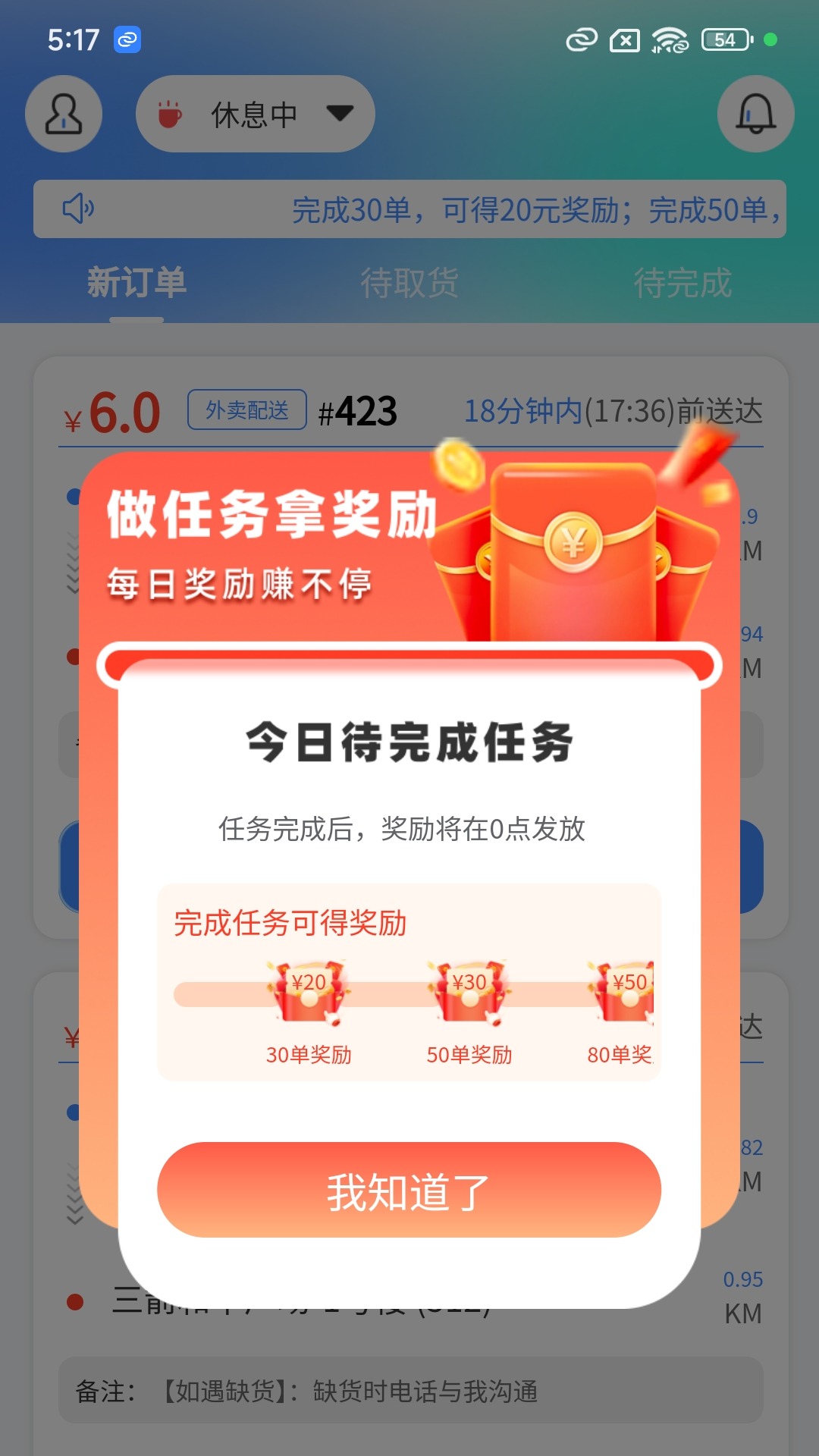Image resolution: width=819 pixels, height=1456 pixels.
Task: Switch to the 待取货 tab
Action: click(x=409, y=283)
